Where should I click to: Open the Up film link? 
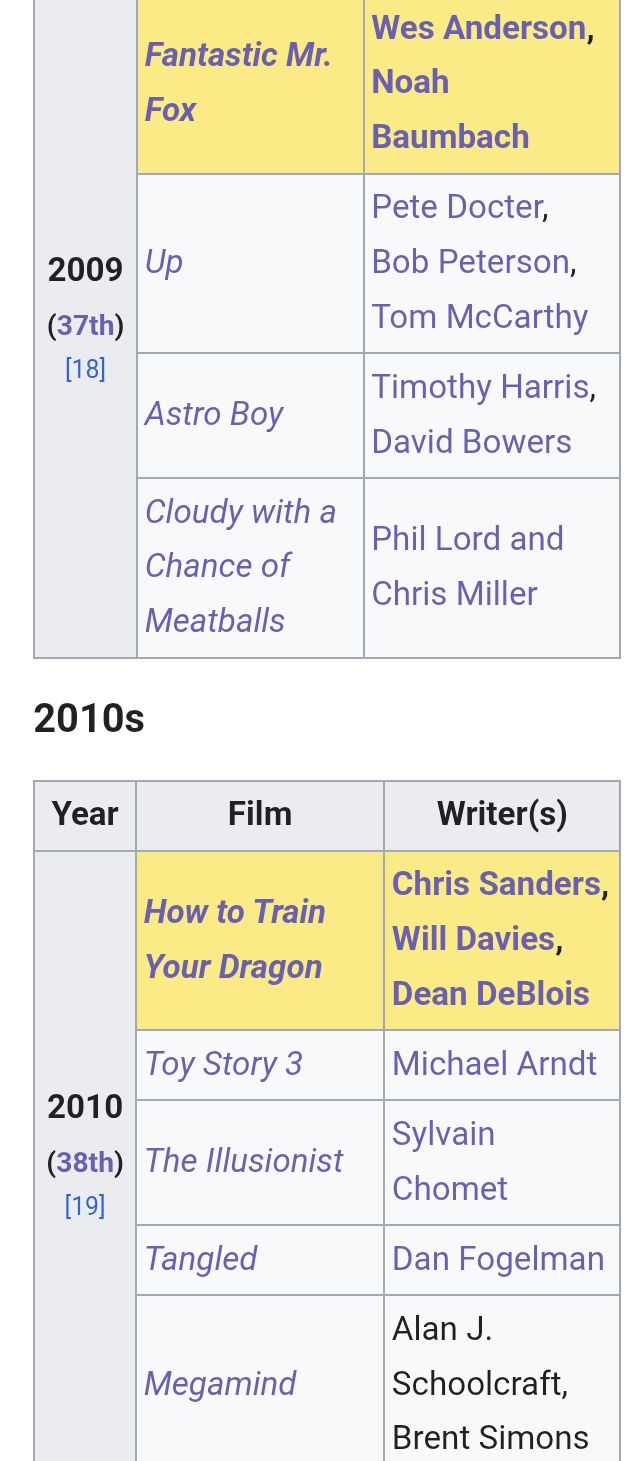point(164,263)
